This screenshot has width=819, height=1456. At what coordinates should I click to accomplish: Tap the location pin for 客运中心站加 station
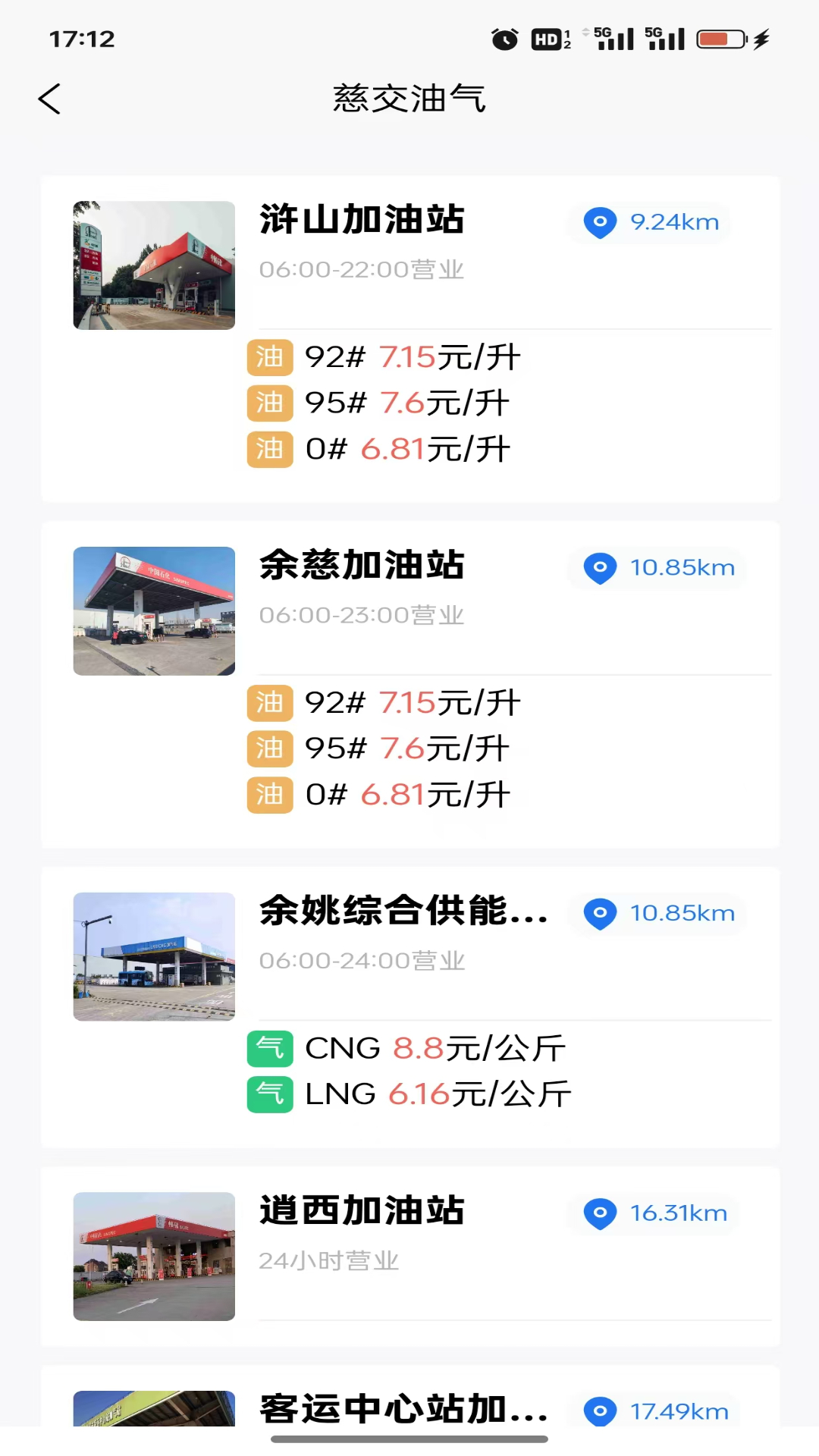599,1411
